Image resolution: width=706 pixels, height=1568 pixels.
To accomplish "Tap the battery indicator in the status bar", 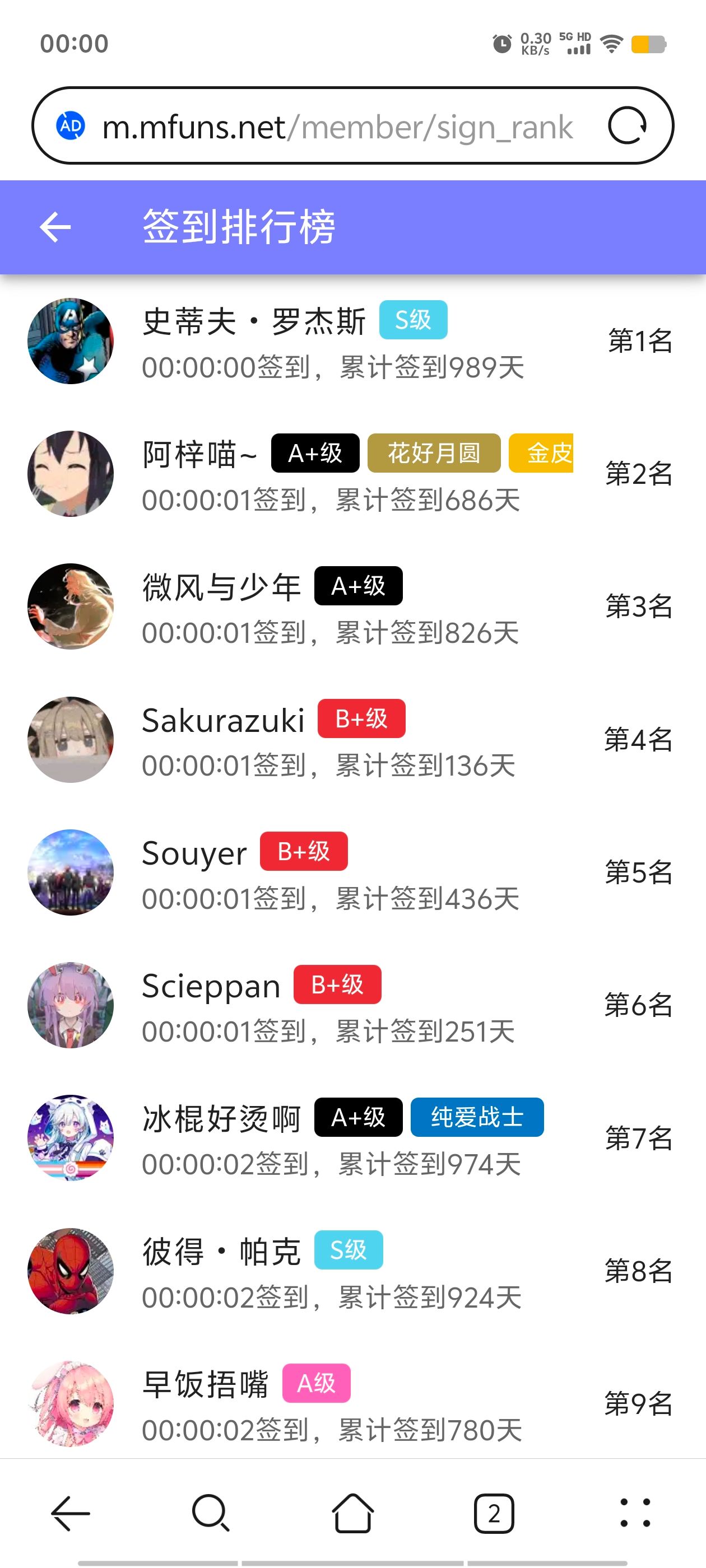I will pos(650,43).
